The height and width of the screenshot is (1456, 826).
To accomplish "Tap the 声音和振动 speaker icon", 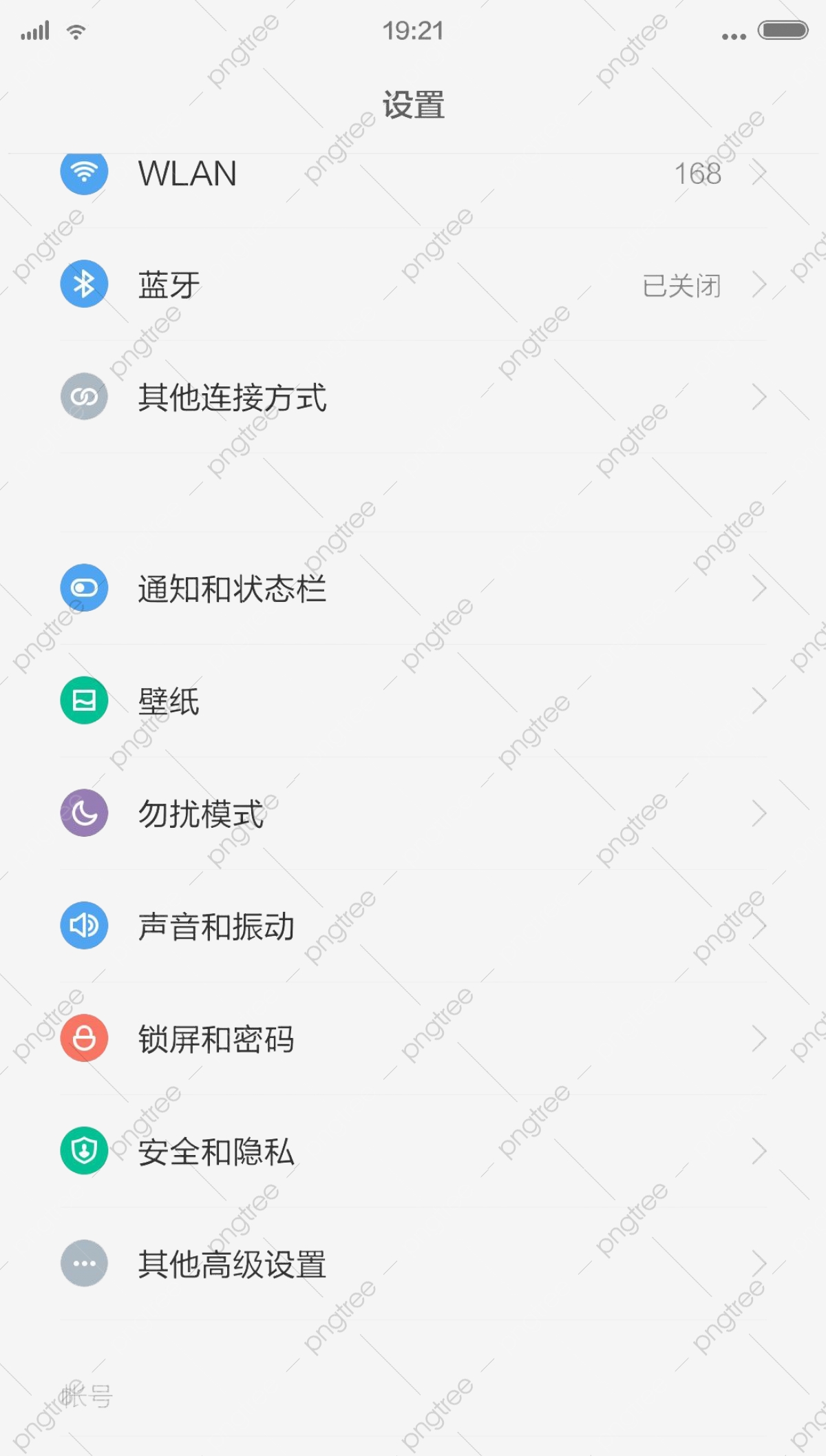I will 84,926.
